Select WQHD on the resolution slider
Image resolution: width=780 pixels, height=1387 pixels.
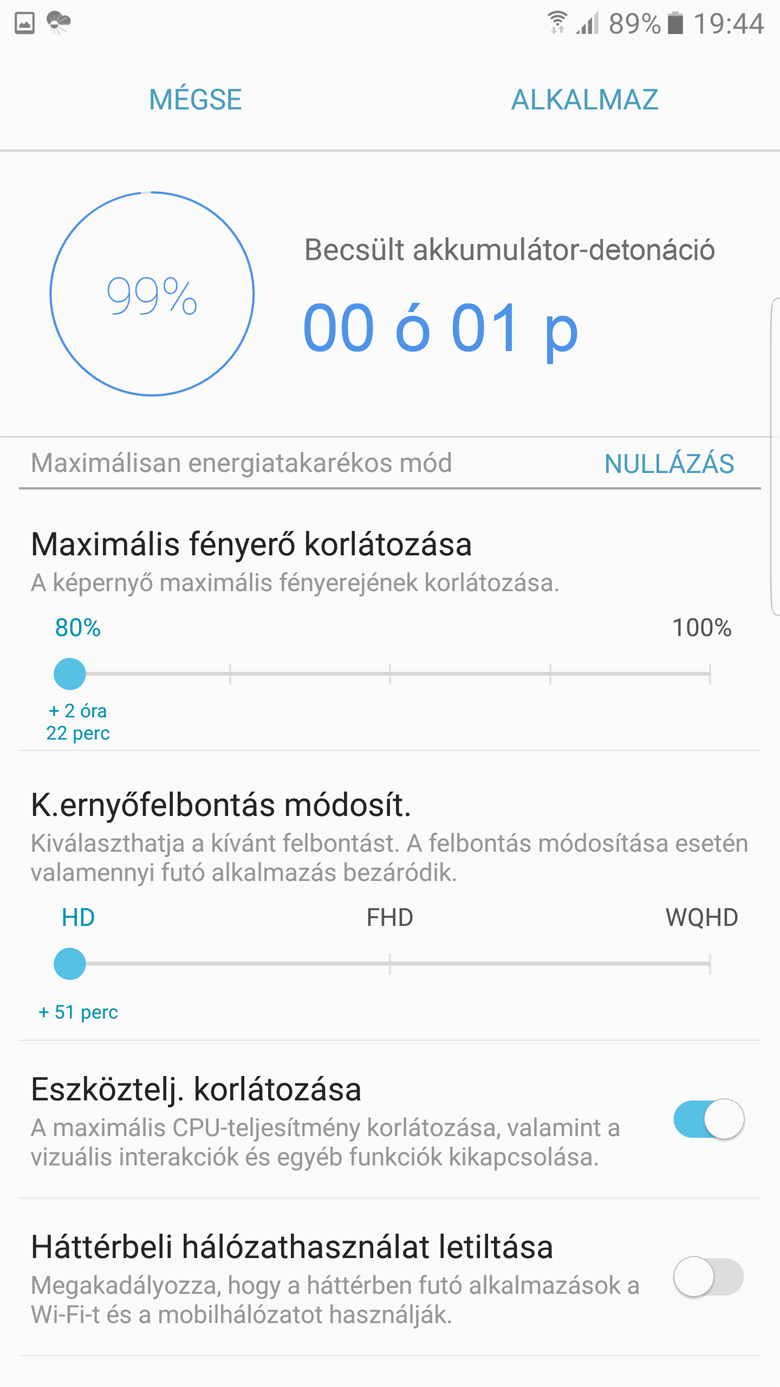point(710,964)
